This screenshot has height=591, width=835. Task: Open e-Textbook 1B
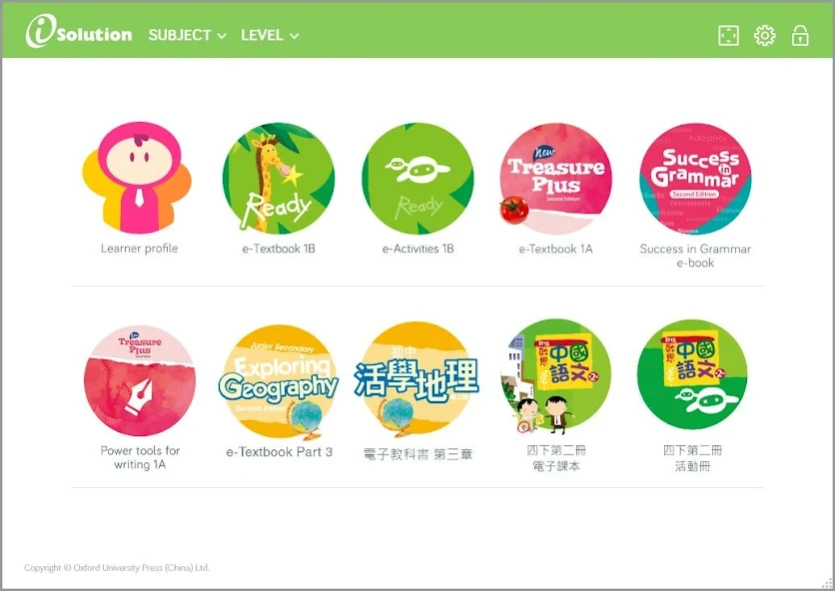(278, 179)
